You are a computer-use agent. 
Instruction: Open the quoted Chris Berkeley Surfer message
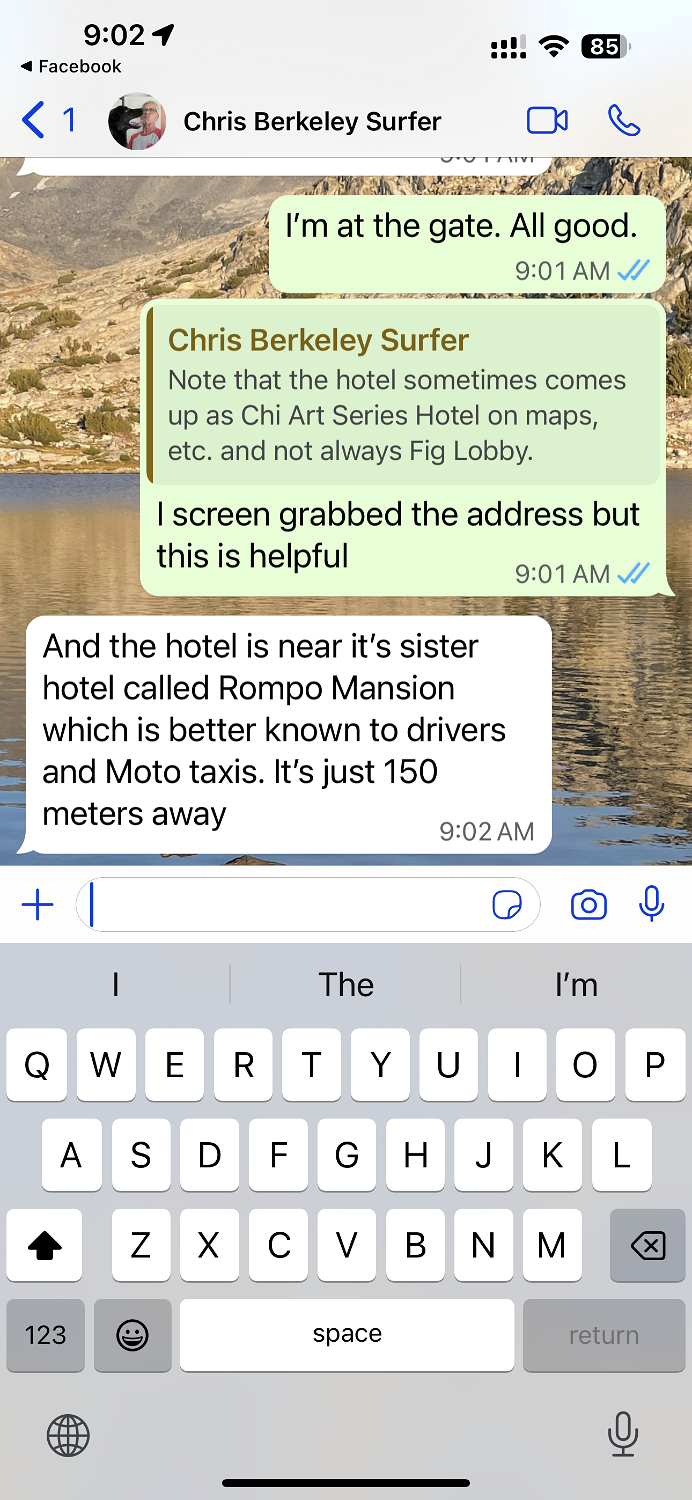coord(405,397)
